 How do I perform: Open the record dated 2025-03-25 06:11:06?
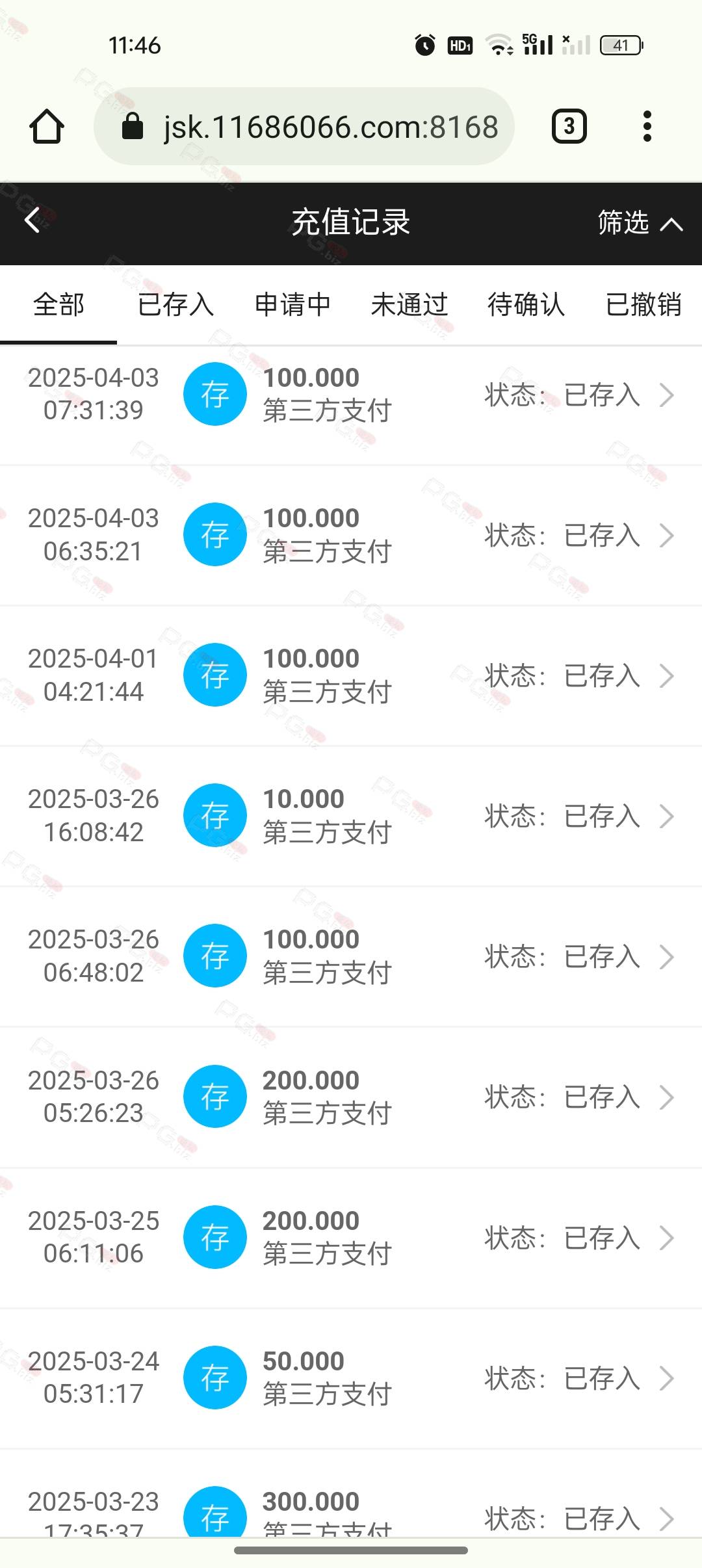point(351,1238)
